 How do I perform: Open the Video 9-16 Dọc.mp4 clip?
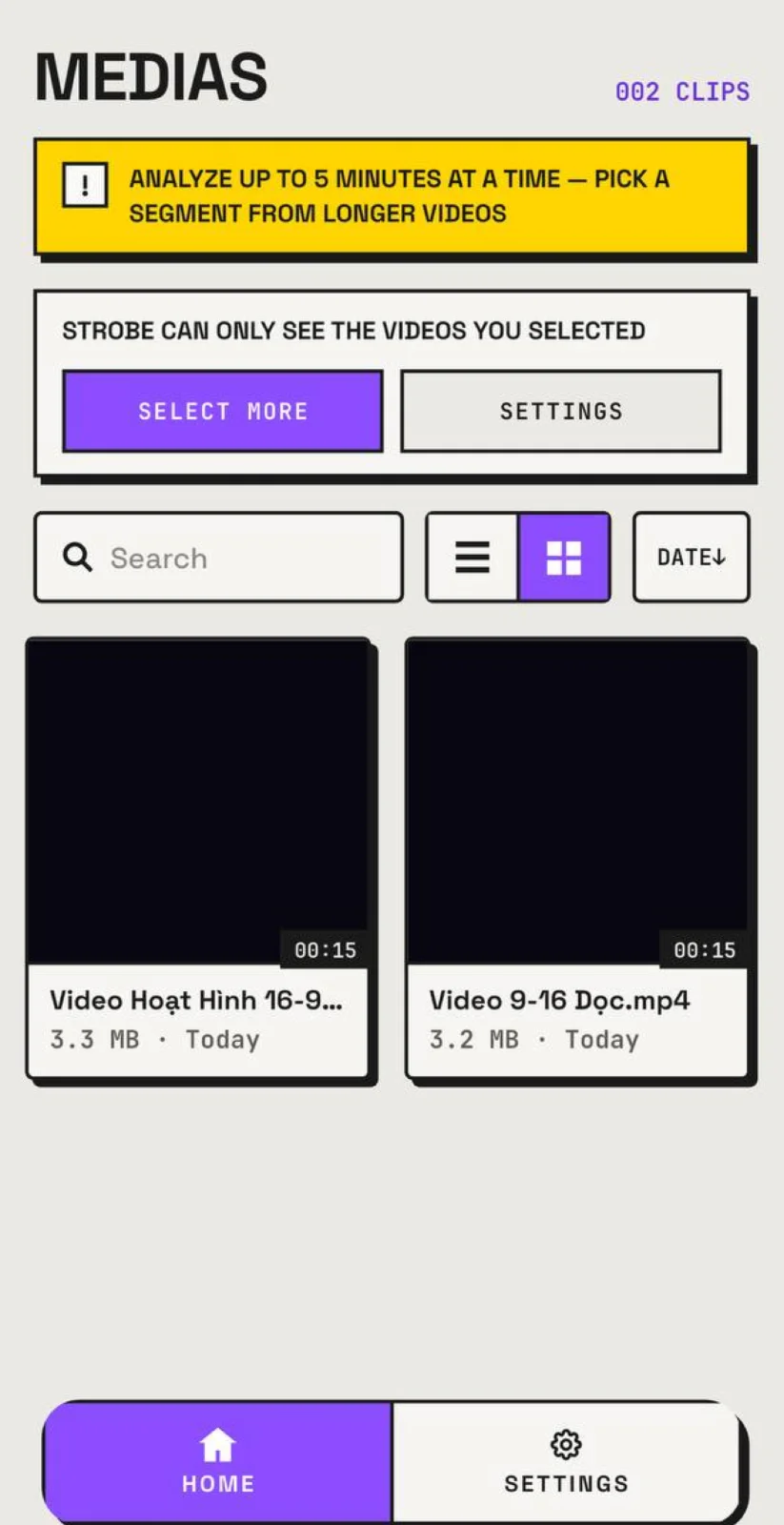[x=577, y=858]
